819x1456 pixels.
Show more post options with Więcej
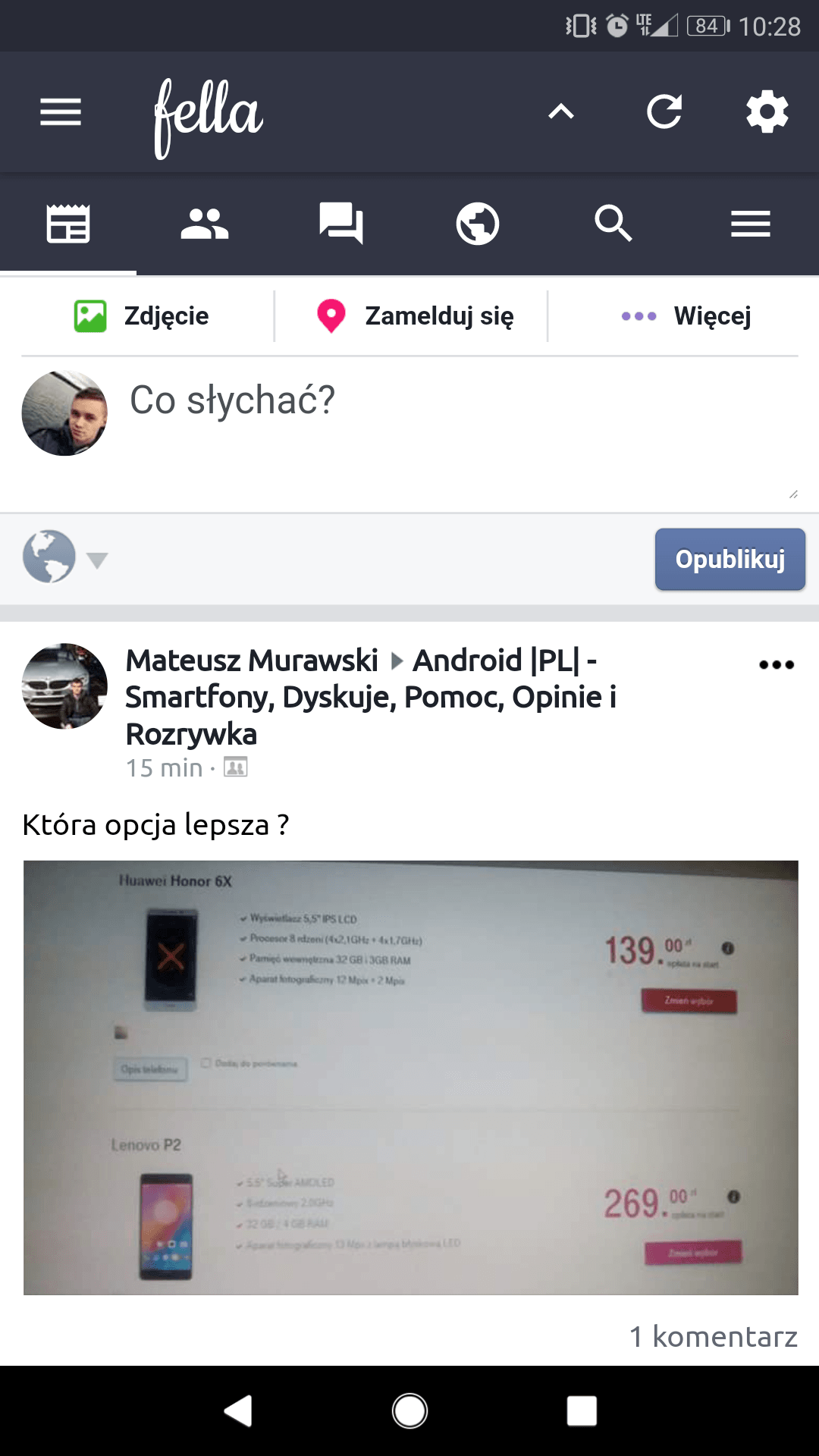[x=686, y=316]
